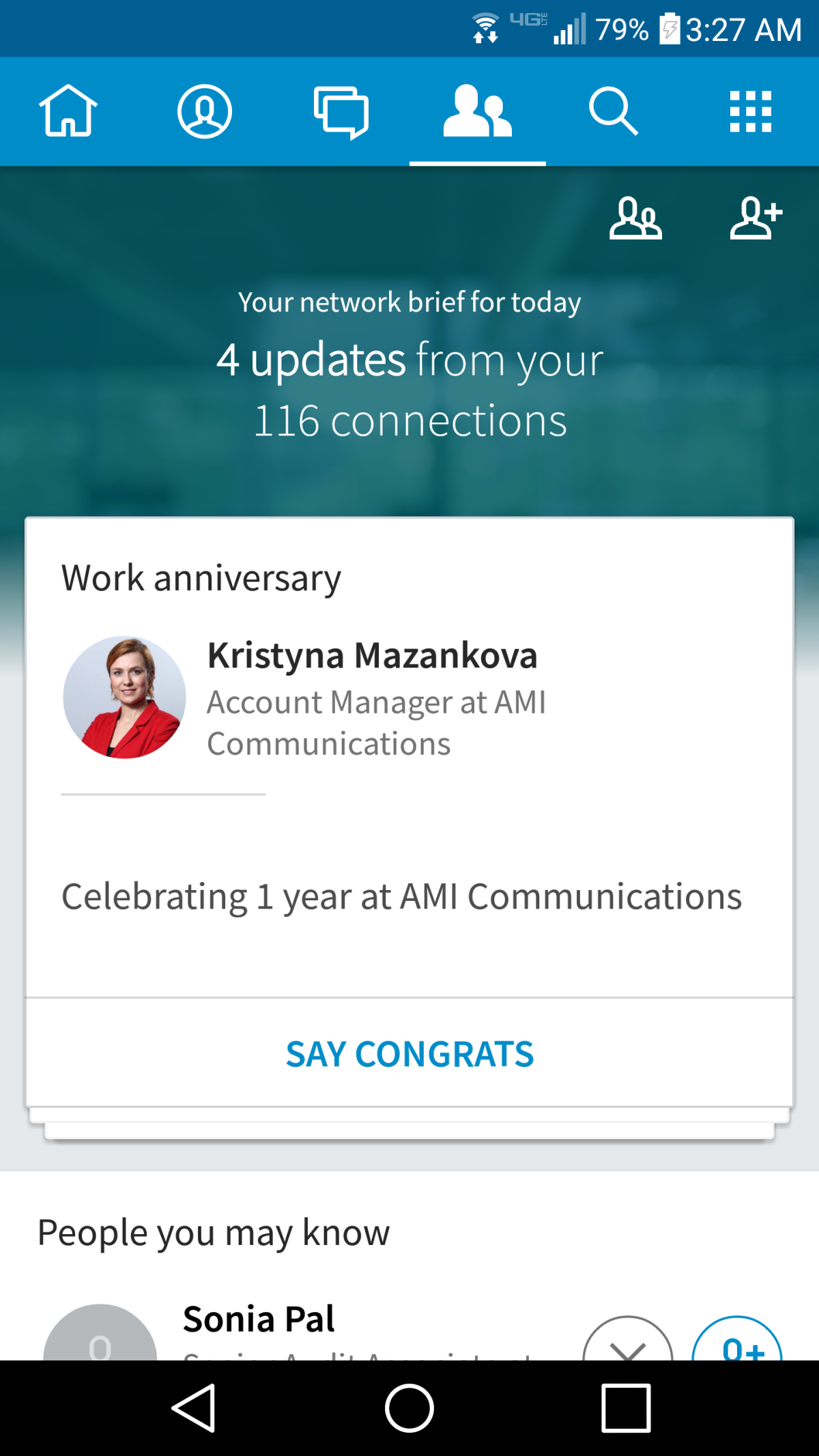Viewport: 819px width, 1456px height.
Task: View your connections list icon
Action: tap(635, 218)
